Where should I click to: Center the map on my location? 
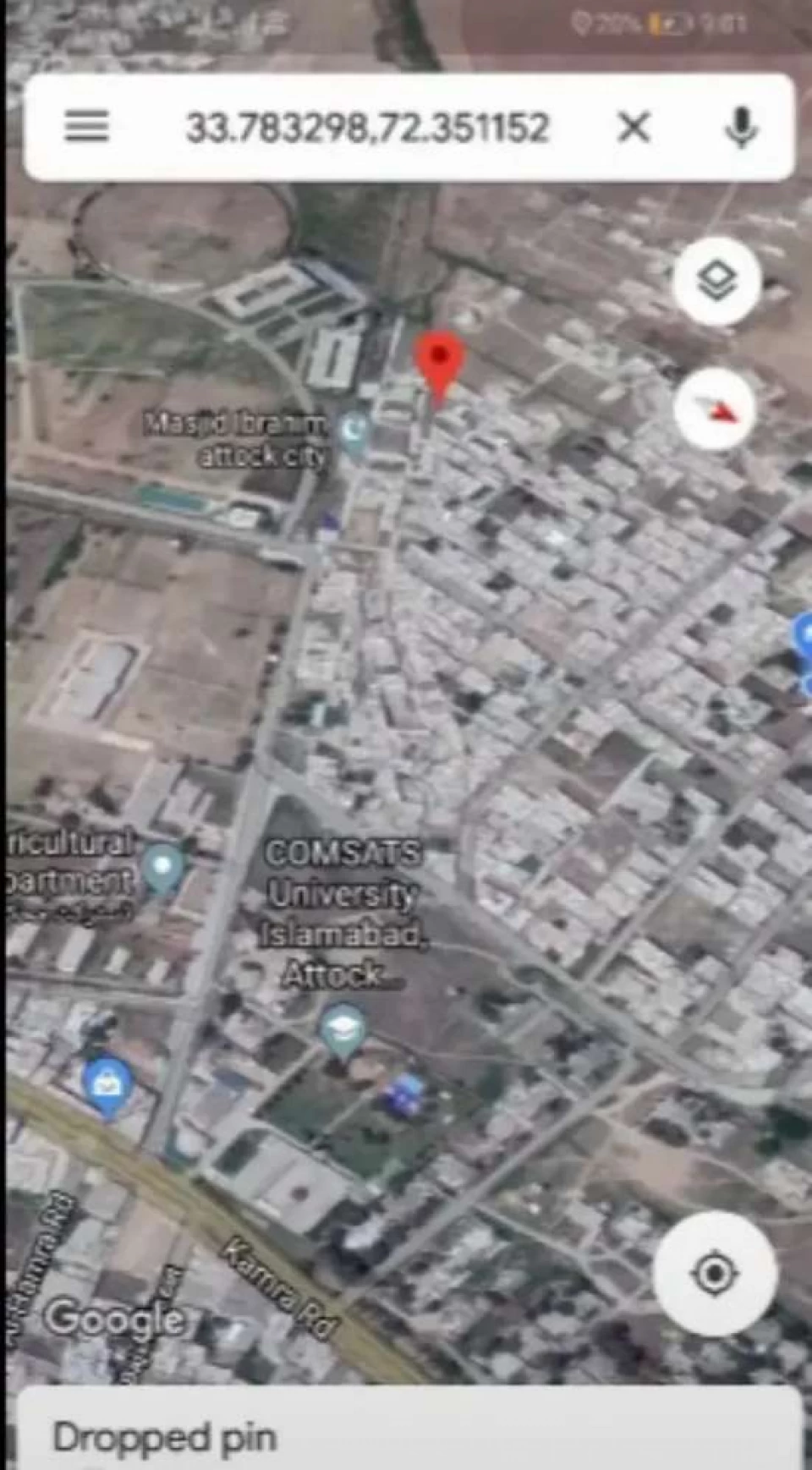pyautogui.click(x=715, y=1273)
